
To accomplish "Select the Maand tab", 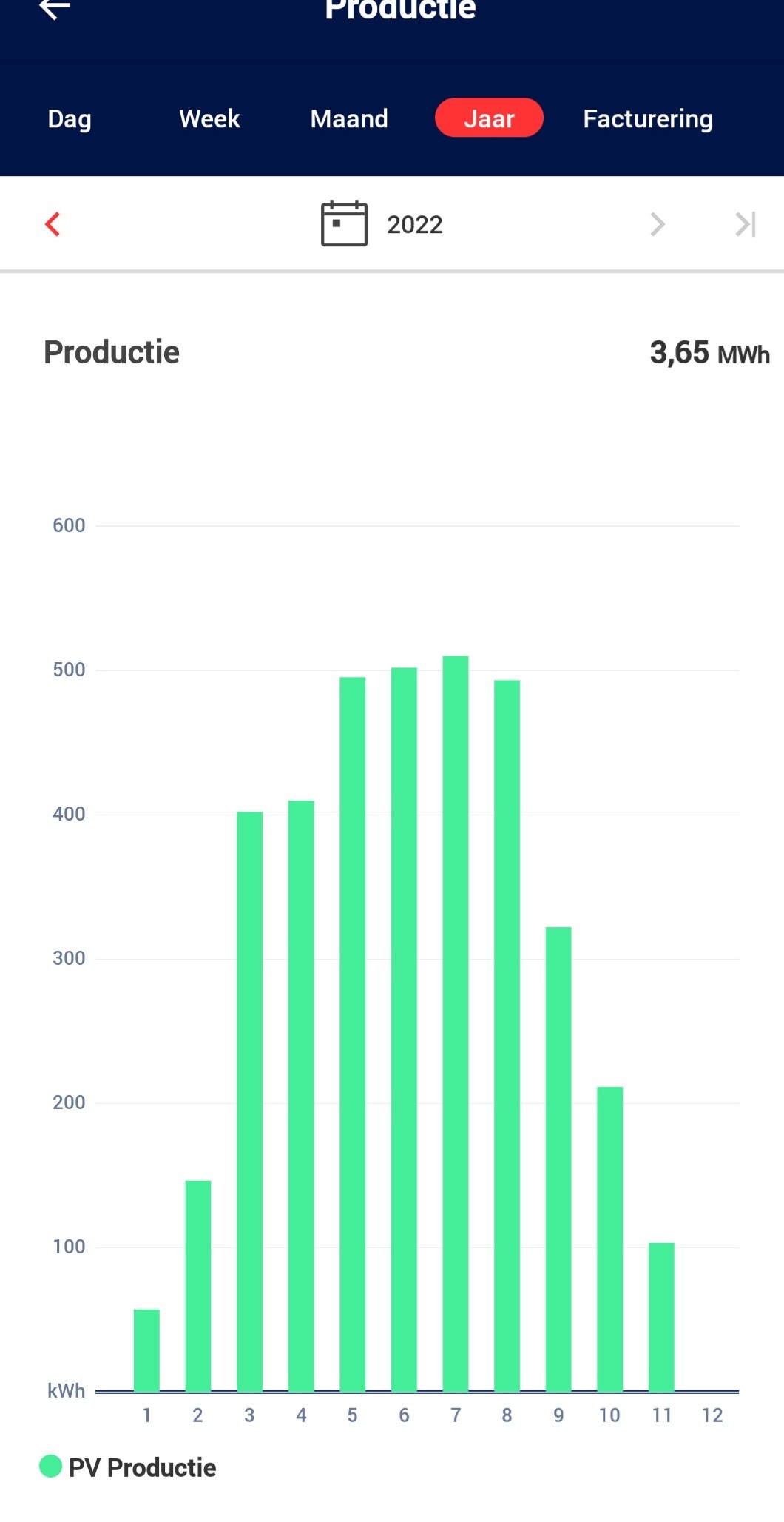I will [349, 118].
